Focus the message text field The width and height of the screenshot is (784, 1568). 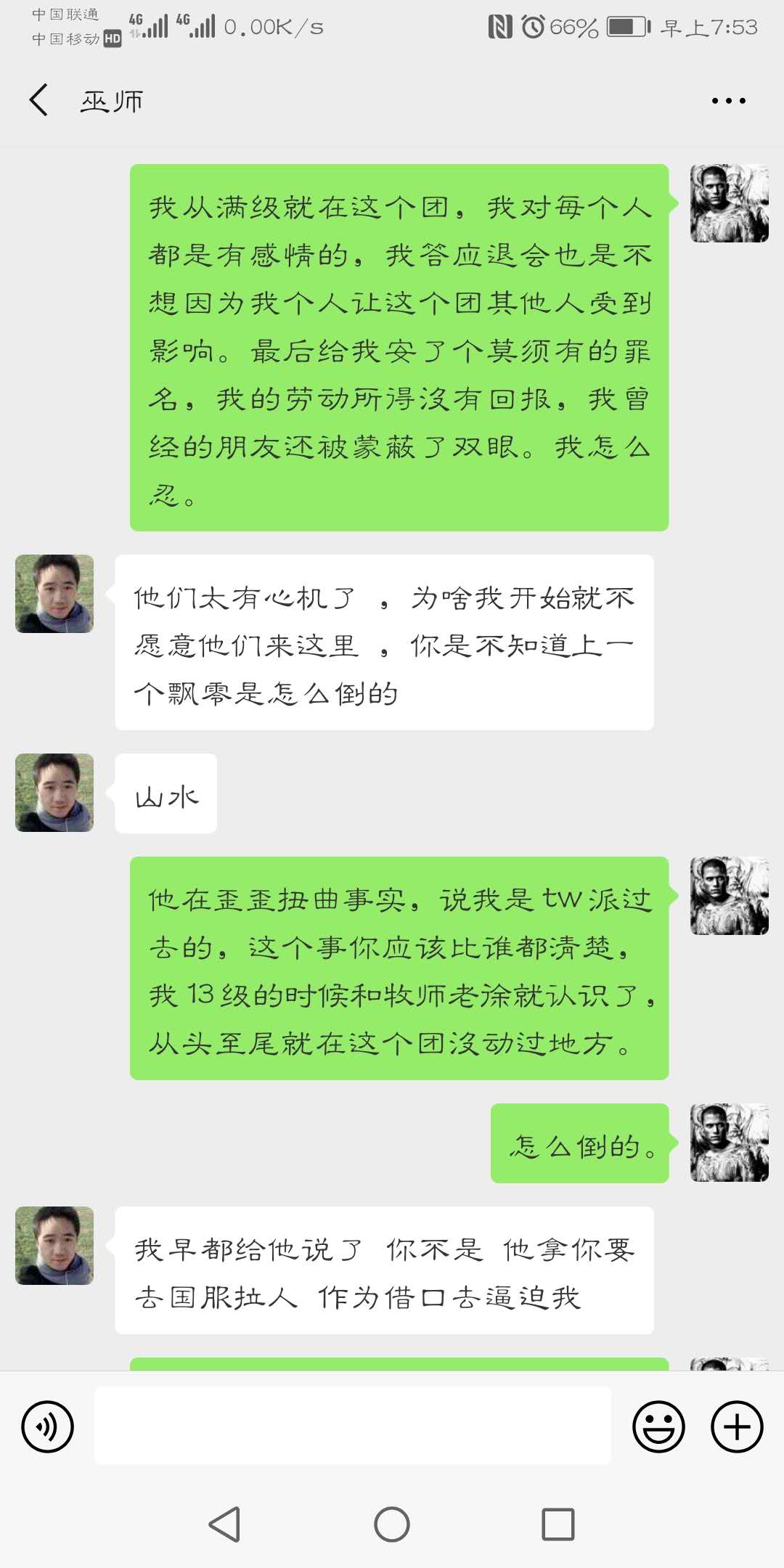click(353, 1426)
